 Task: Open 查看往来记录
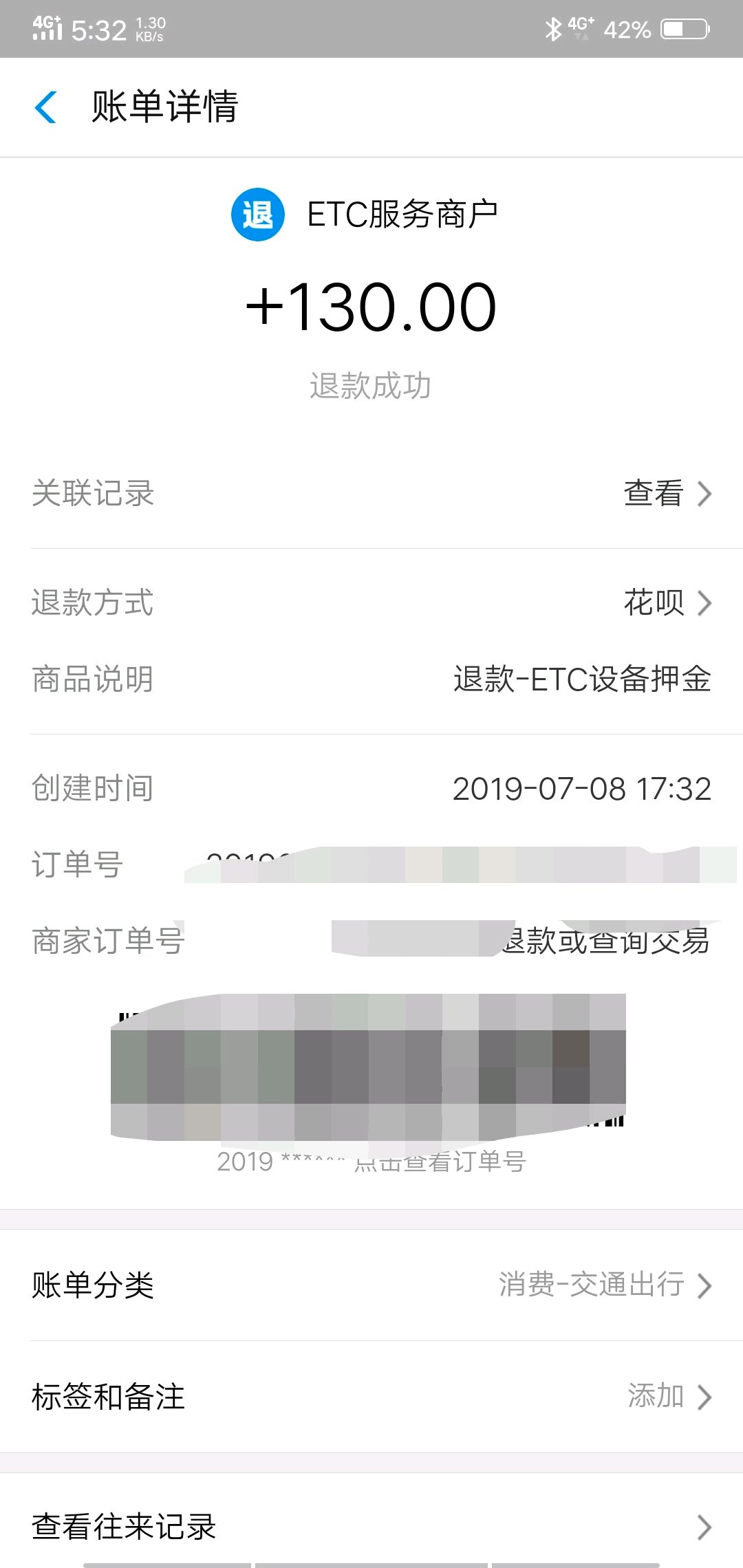pyautogui.click(x=371, y=1527)
